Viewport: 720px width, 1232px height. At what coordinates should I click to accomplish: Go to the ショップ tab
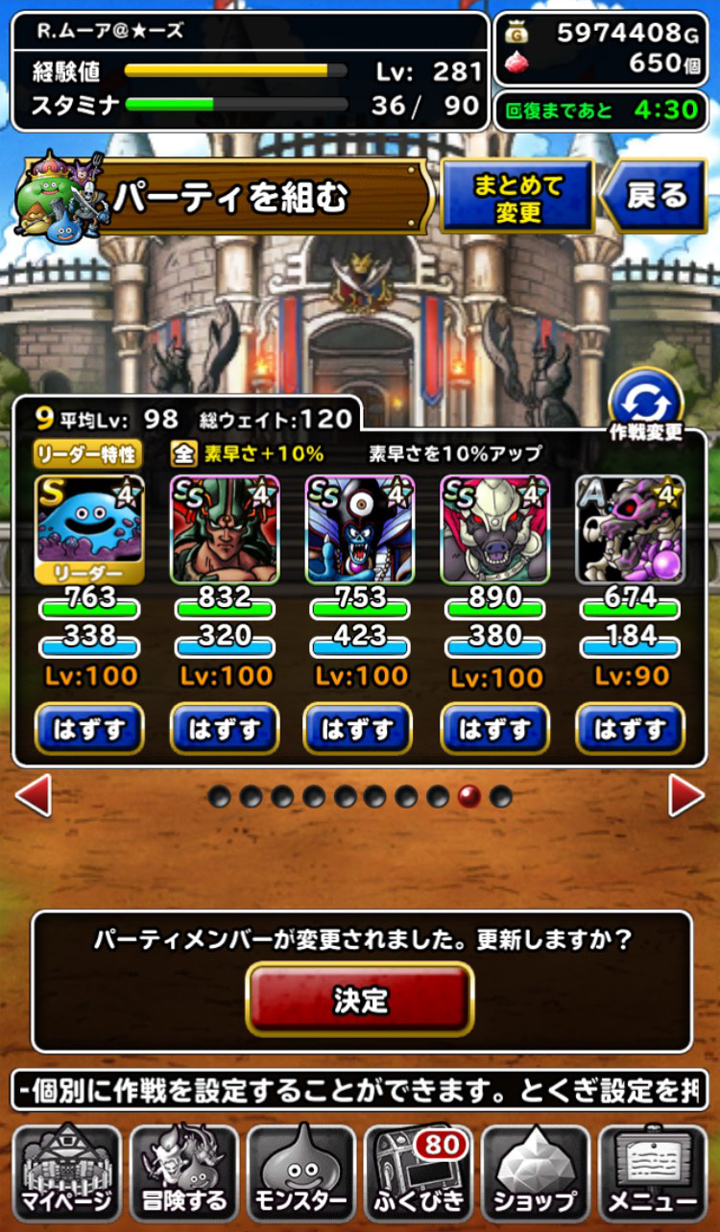(x=535, y=1171)
